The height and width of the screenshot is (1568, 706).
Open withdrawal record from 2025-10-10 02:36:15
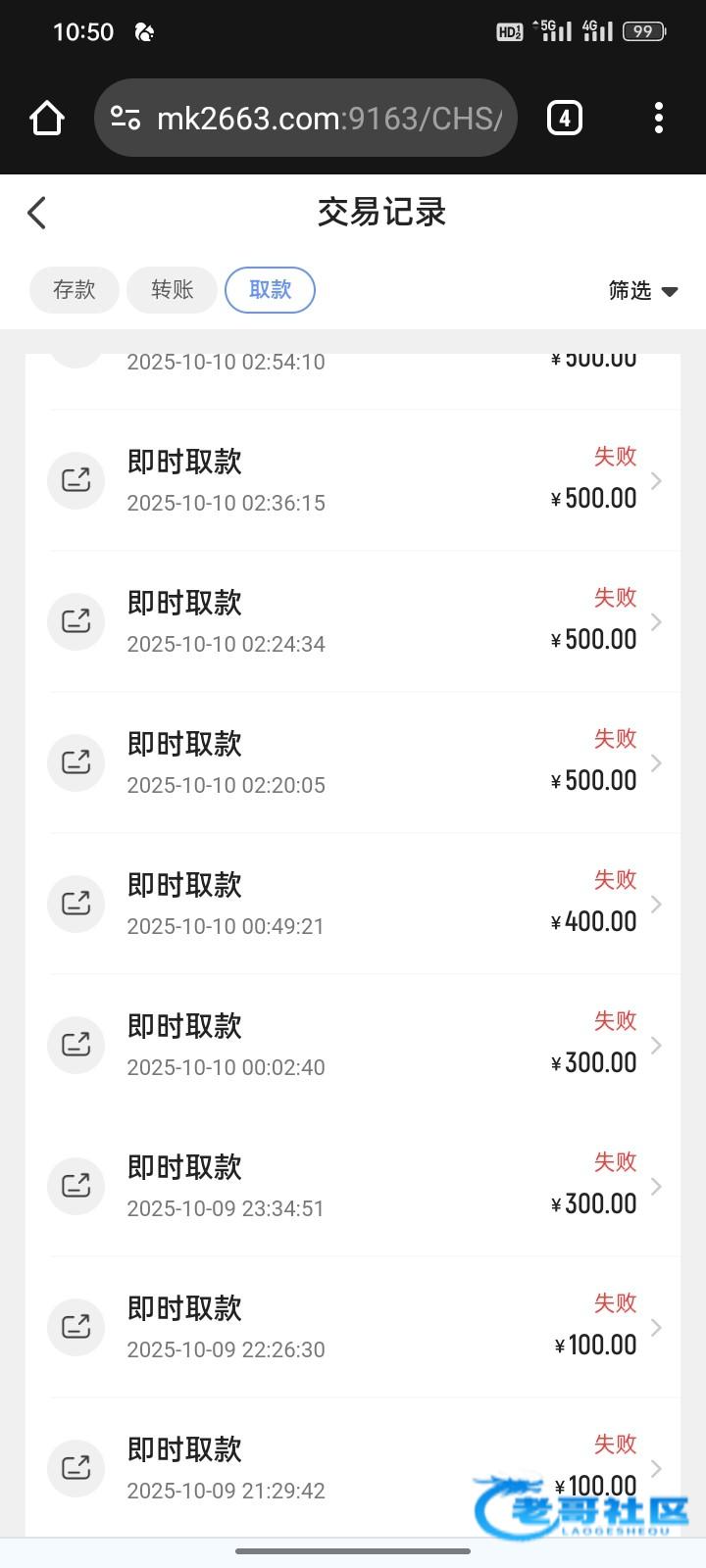[x=353, y=480]
